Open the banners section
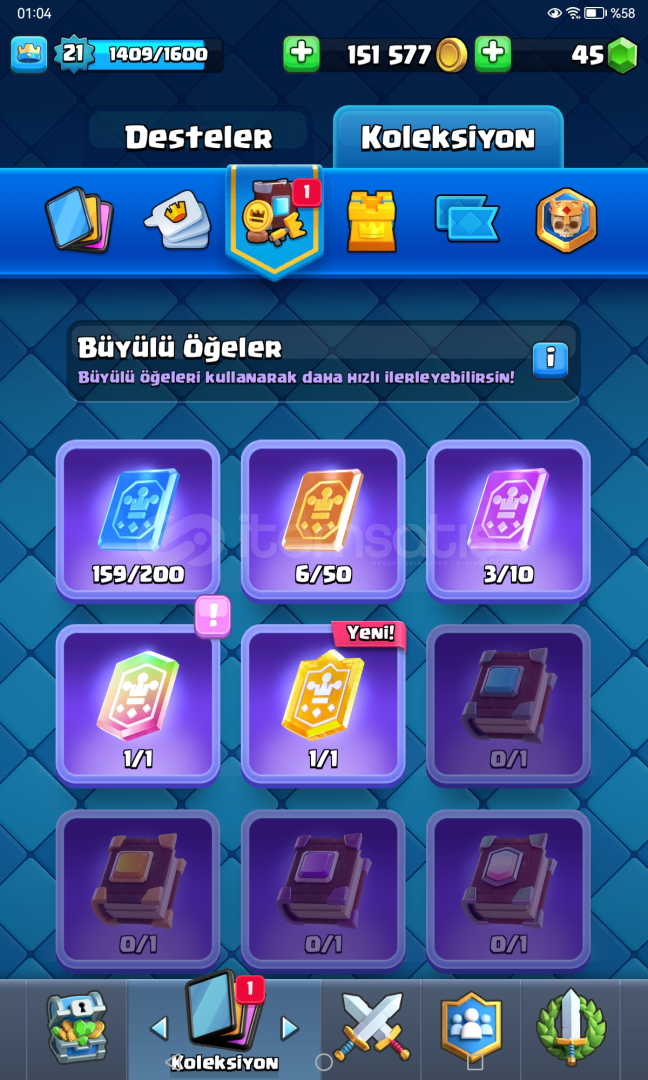This screenshot has width=648, height=1080. (x=468, y=218)
